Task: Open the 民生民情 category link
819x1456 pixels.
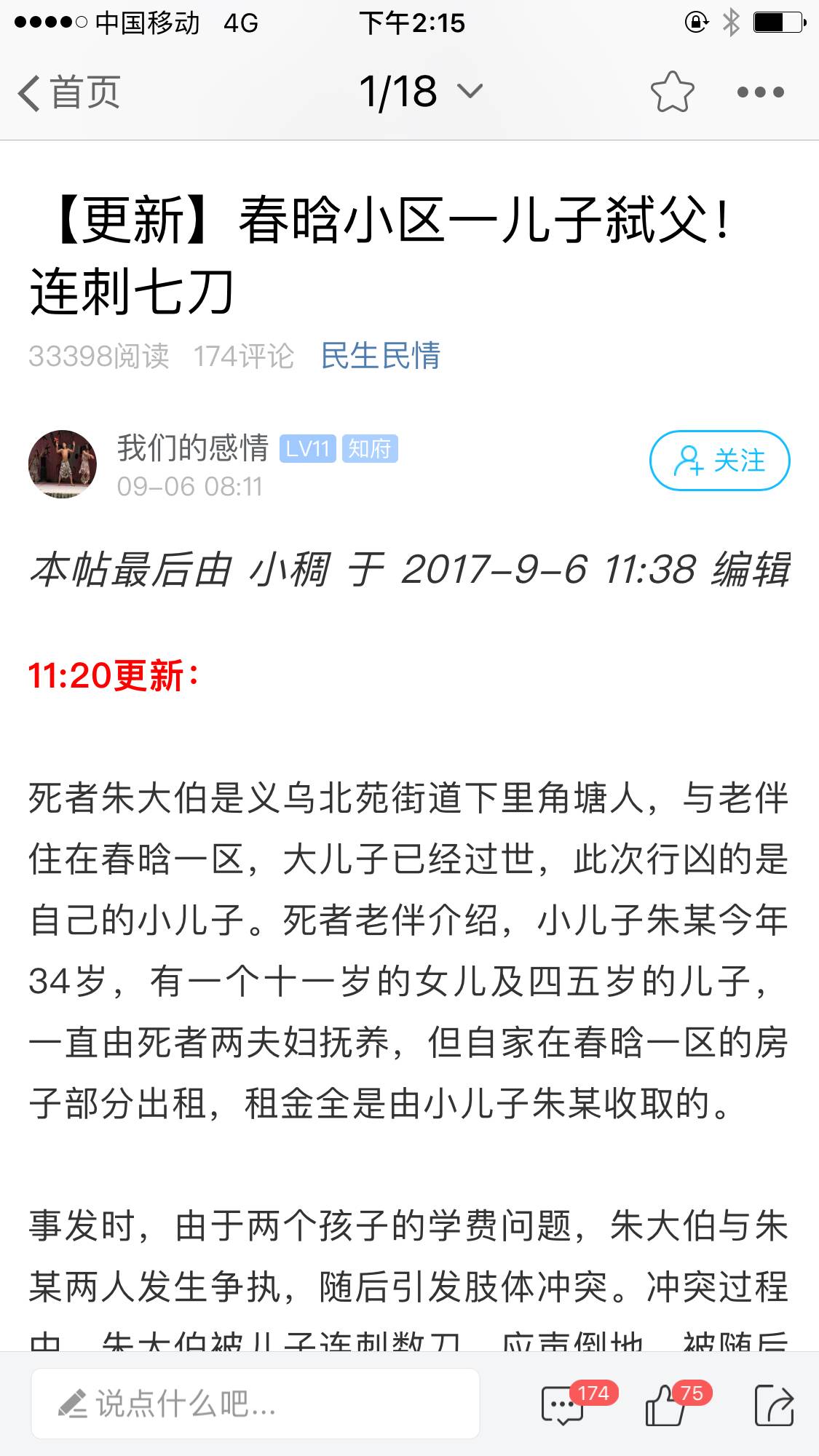Action: click(380, 356)
